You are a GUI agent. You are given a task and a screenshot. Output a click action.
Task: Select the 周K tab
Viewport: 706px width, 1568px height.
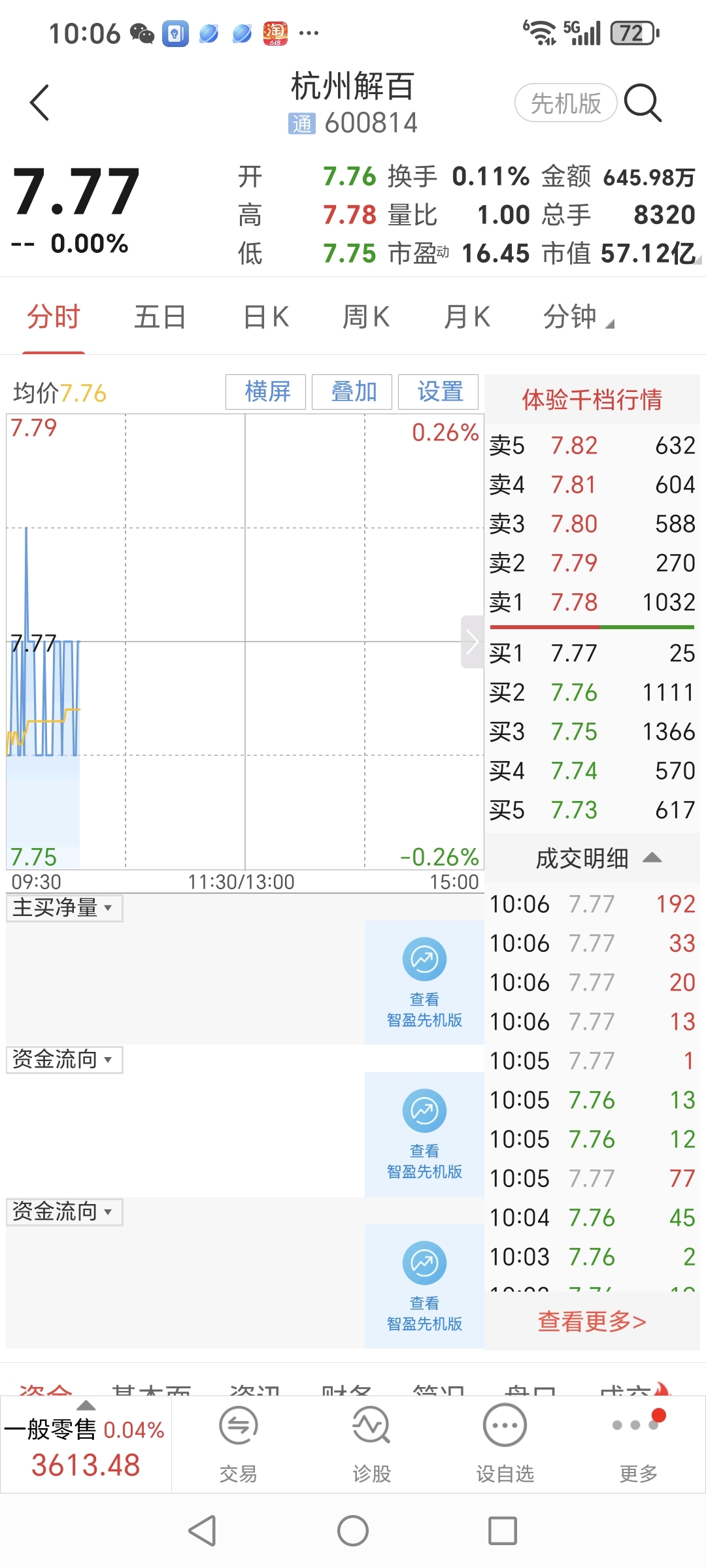366,317
